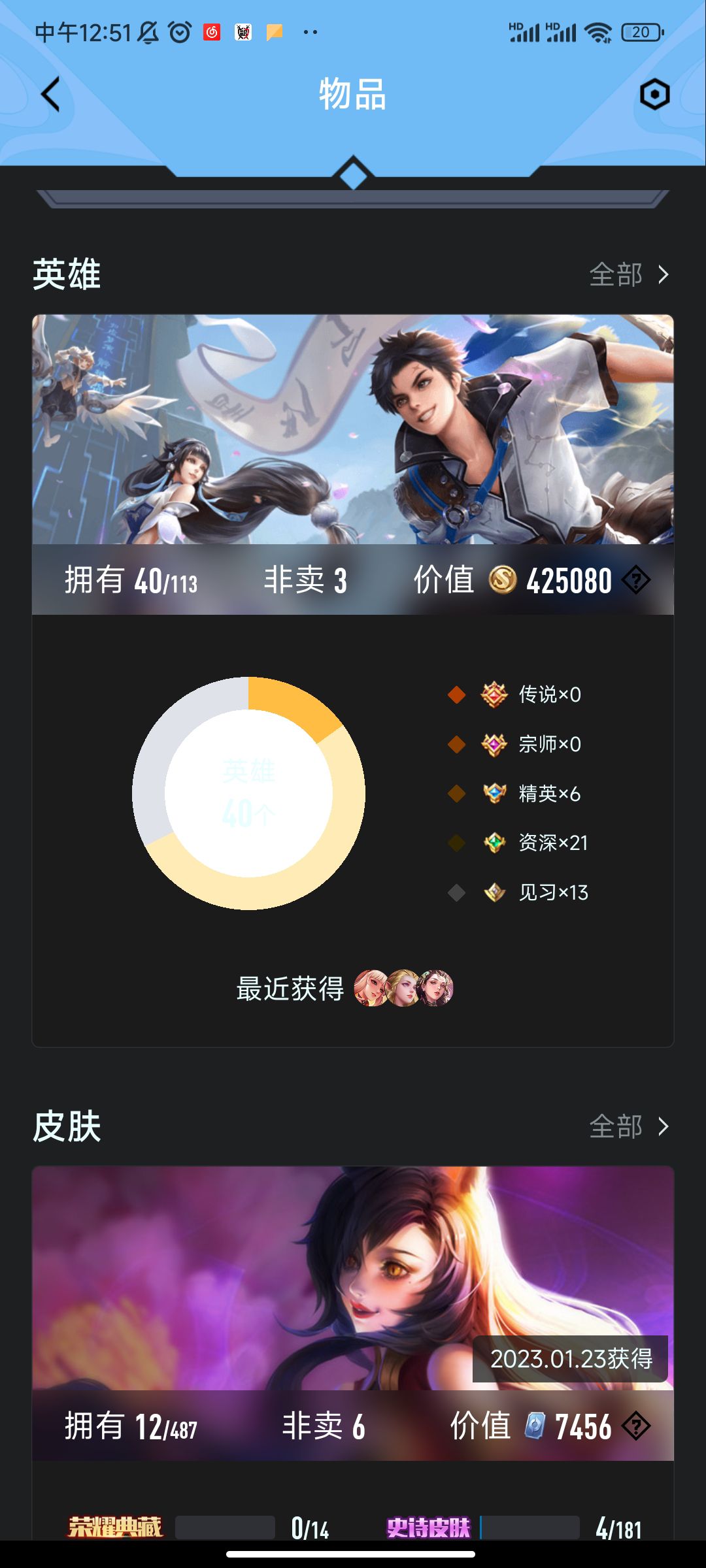The height and width of the screenshot is (1568, 706).
Task: Open the hexagonal settings icon top right
Action: point(654,94)
